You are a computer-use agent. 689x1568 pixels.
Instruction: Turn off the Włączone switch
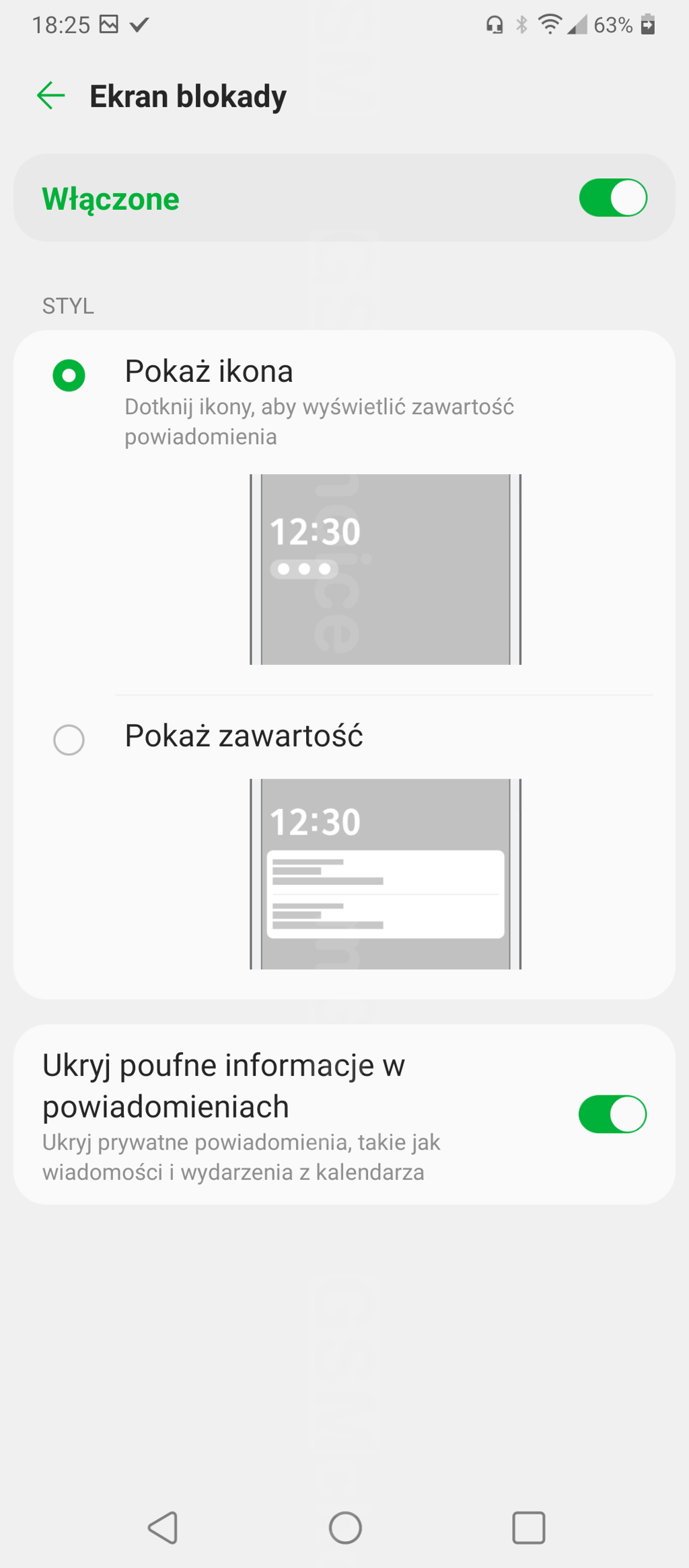[x=612, y=198]
